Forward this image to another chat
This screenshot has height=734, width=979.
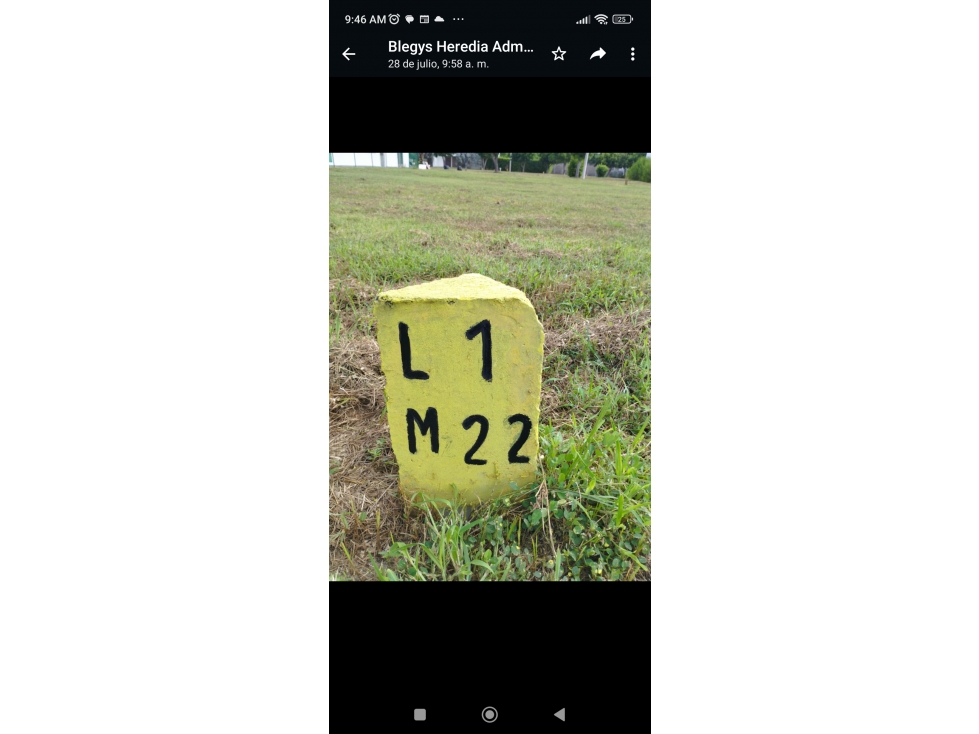598,54
